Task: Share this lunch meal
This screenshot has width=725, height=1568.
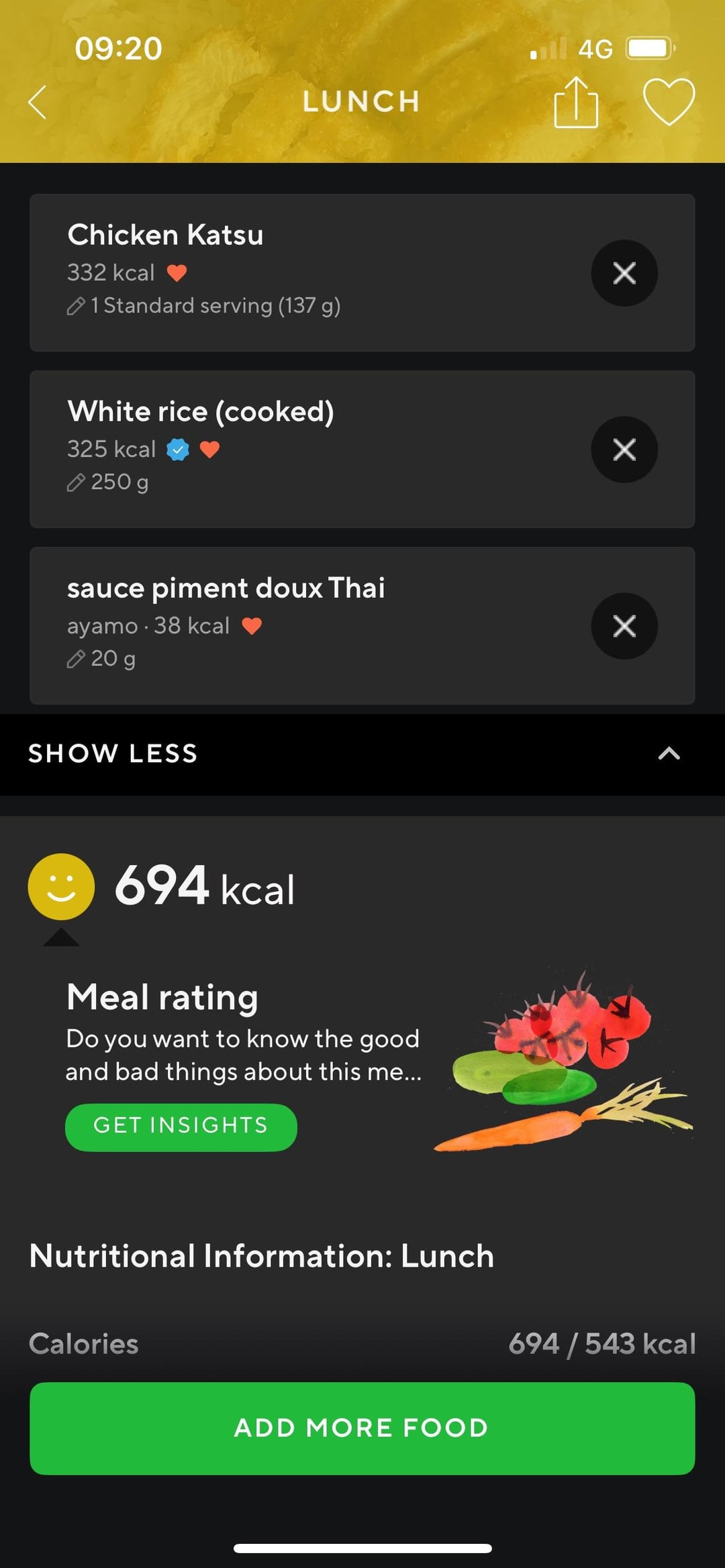Action: click(575, 103)
